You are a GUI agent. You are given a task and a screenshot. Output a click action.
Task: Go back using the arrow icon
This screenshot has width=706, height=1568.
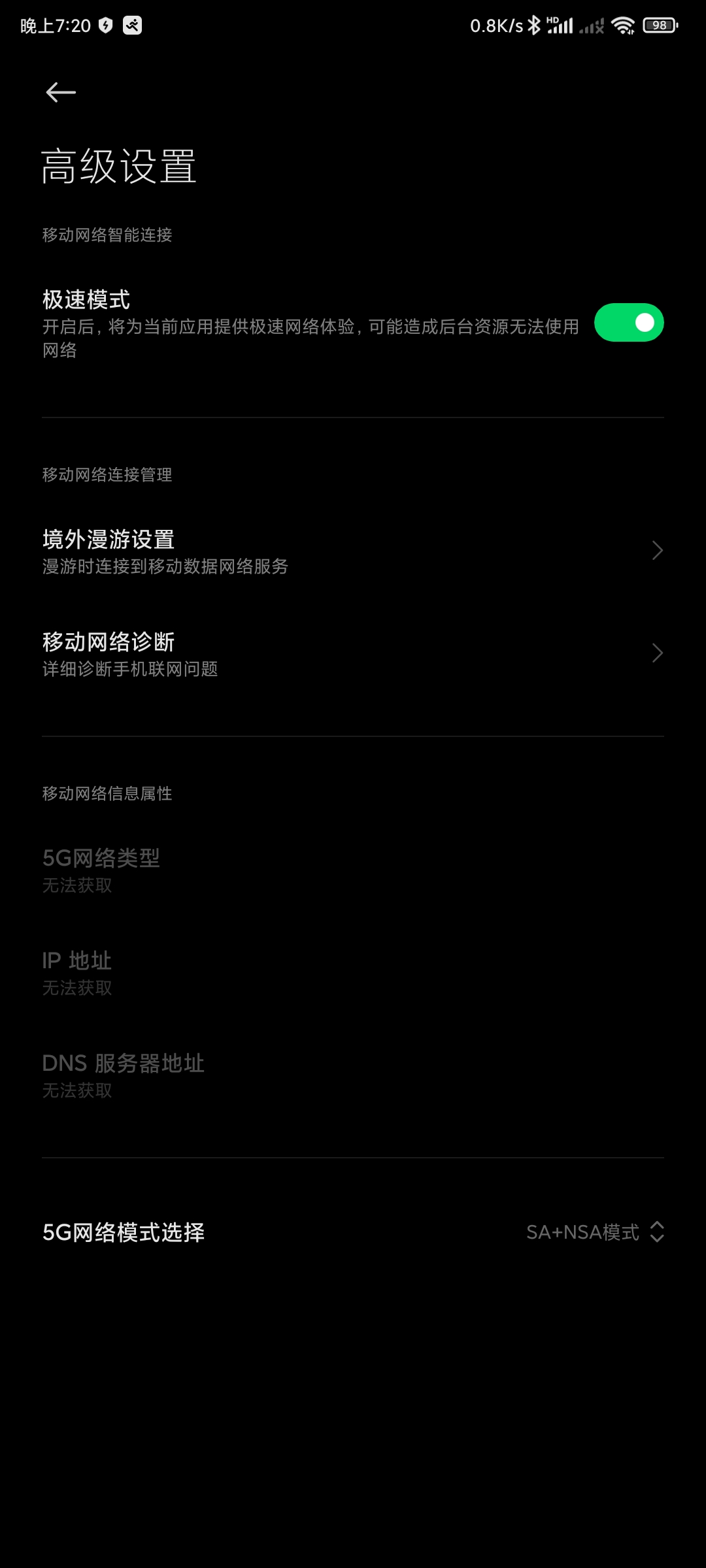(61, 93)
